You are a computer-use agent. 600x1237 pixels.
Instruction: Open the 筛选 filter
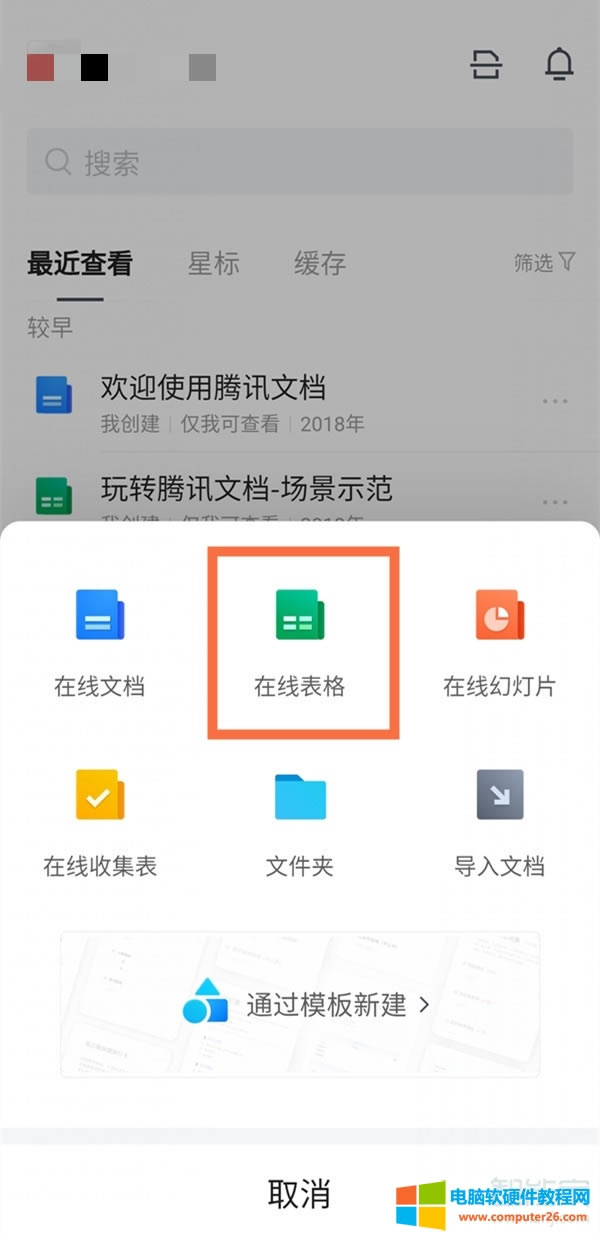544,262
